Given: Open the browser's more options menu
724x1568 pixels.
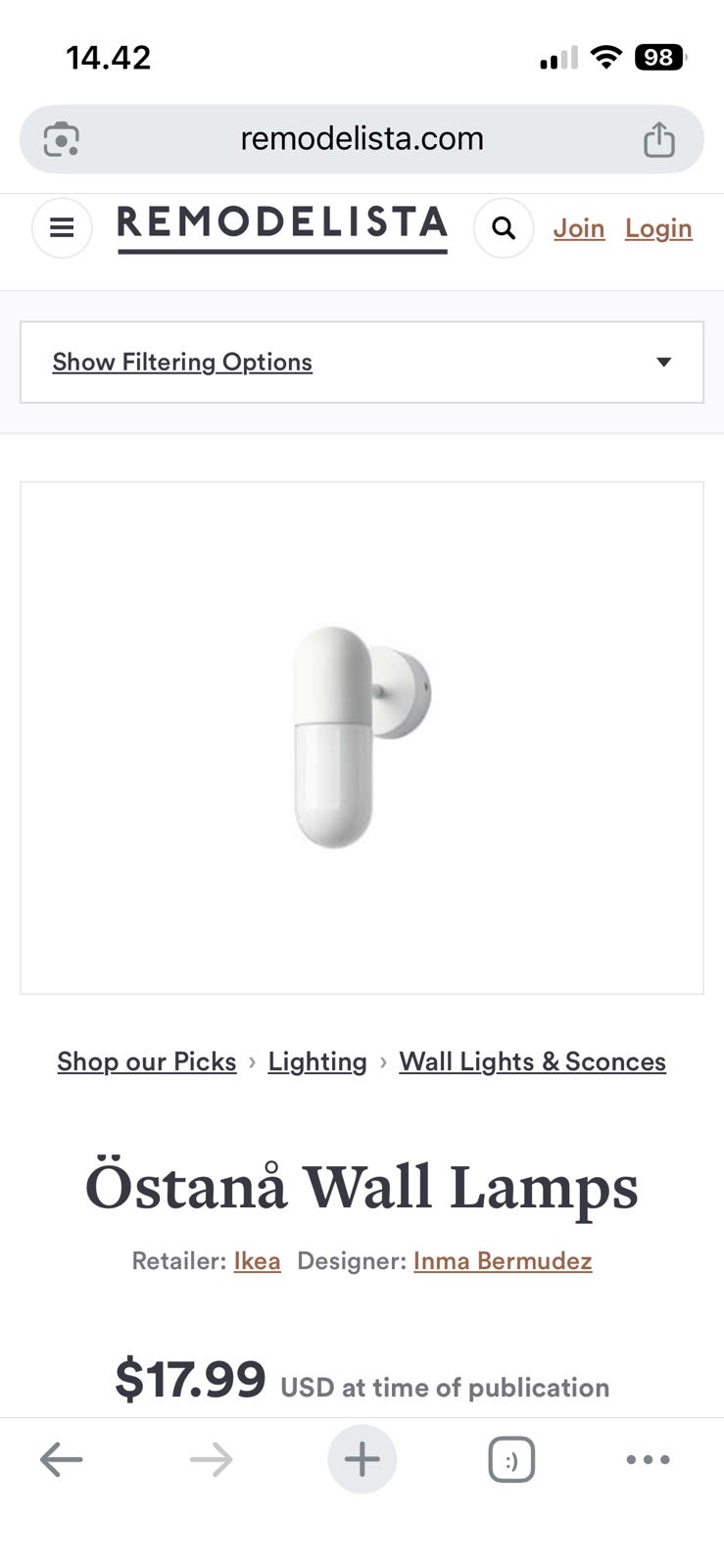Looking at the screenshot, I should 648,1459.
